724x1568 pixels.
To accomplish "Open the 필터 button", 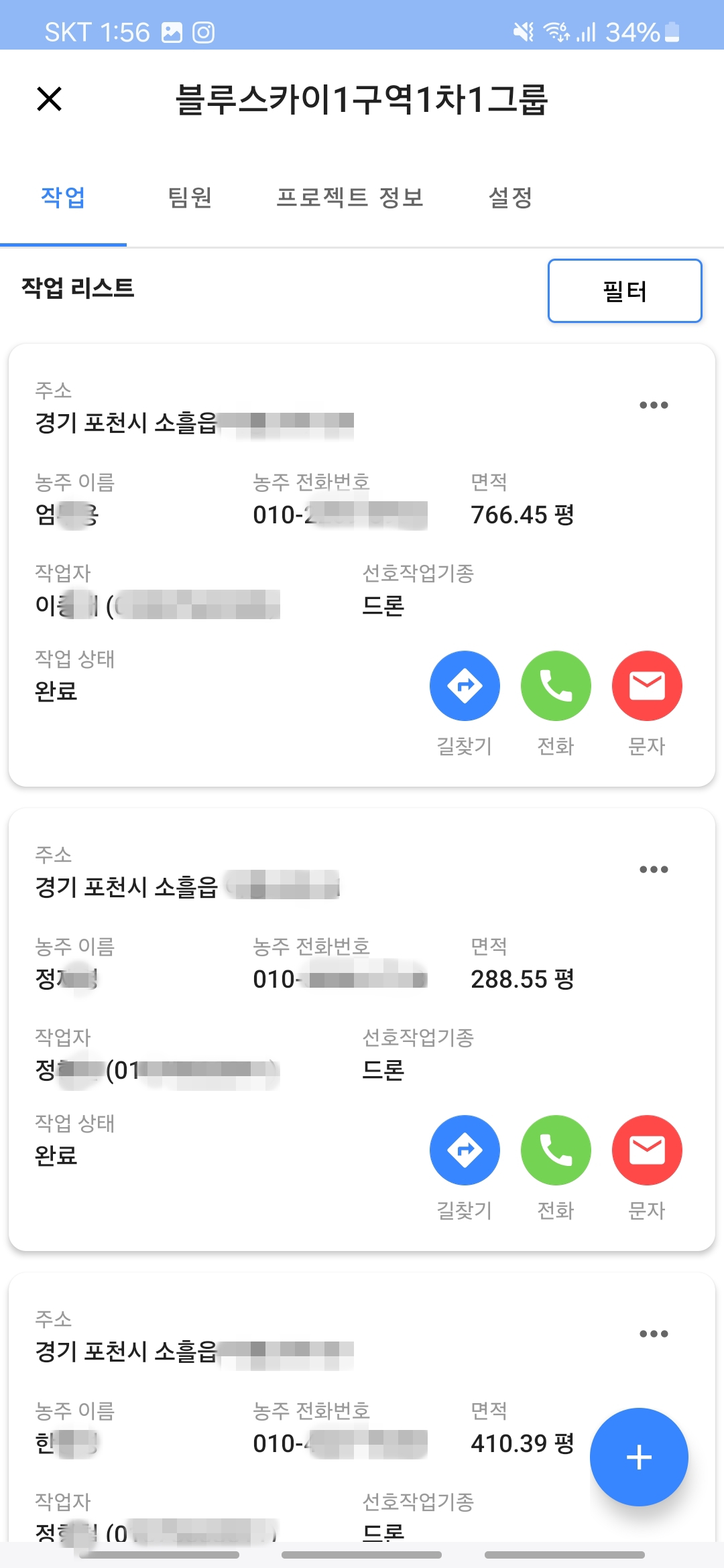I will click(x=624, y=291).
